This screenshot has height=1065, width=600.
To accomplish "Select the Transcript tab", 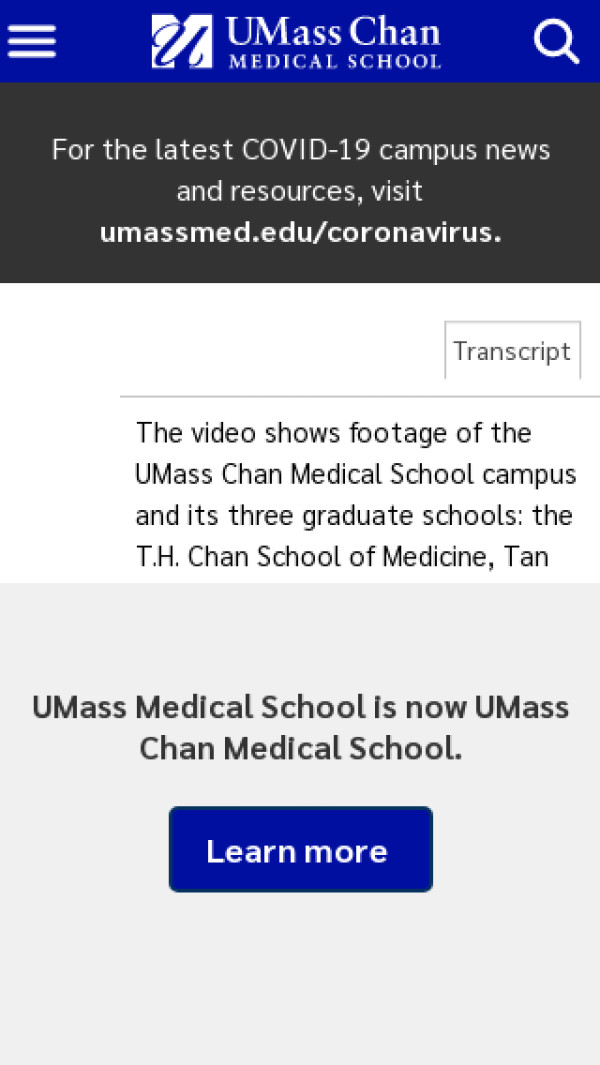I will tap(512, 351).
